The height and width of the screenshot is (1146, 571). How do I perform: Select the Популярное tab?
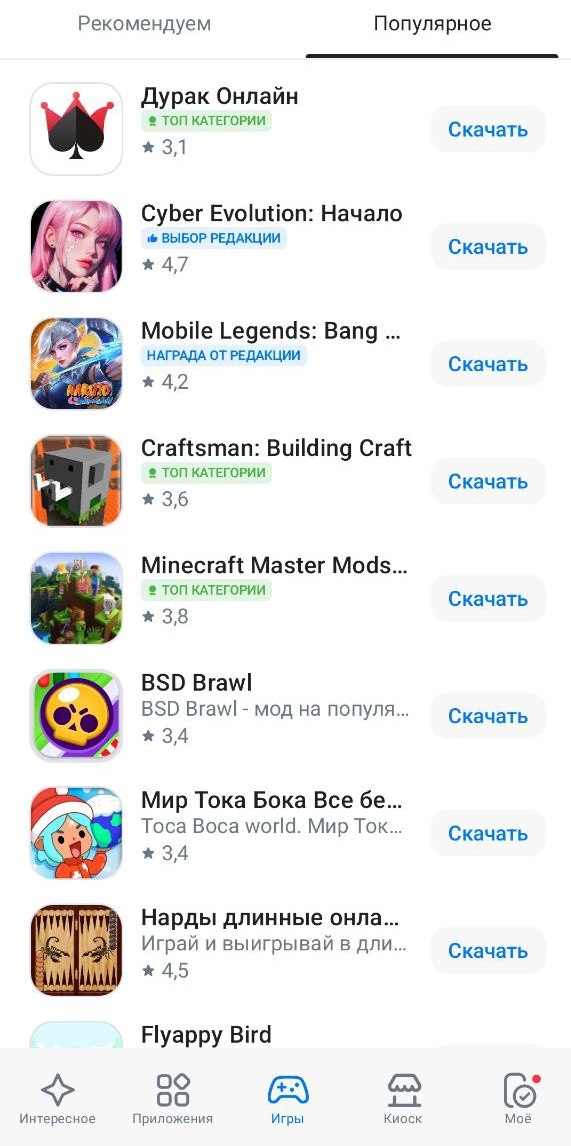[432, 24]
